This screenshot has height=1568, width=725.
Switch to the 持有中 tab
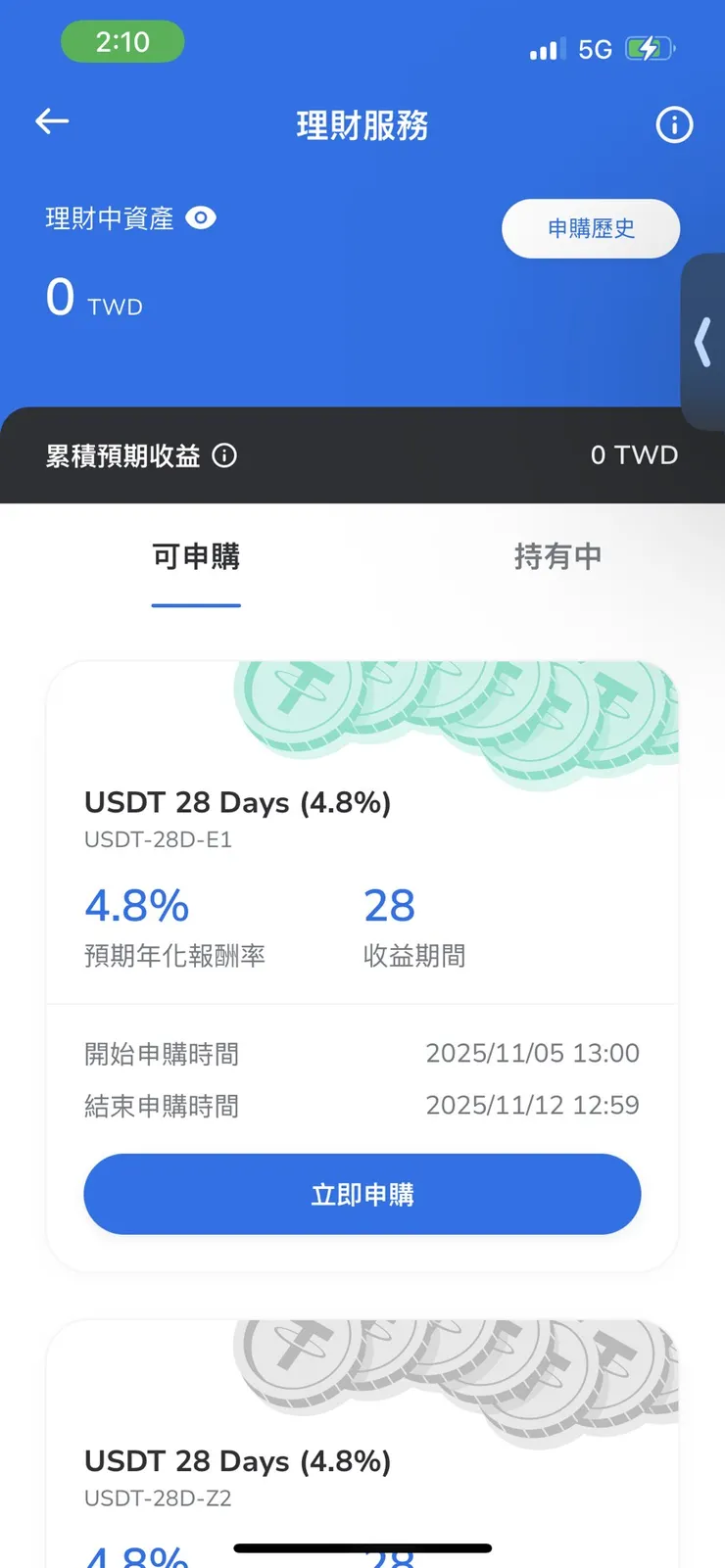coord(557,557)
